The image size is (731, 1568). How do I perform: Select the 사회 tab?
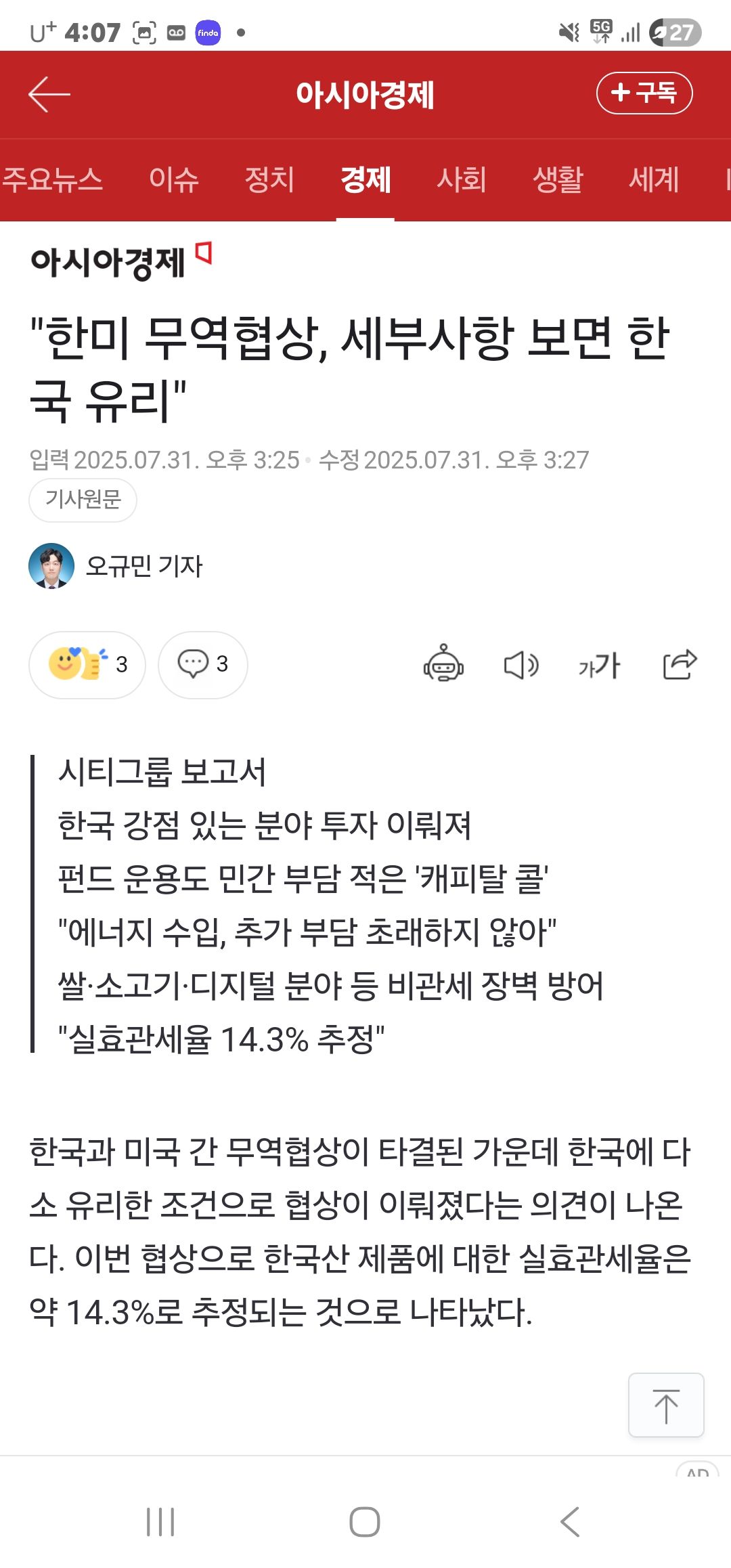462,179
